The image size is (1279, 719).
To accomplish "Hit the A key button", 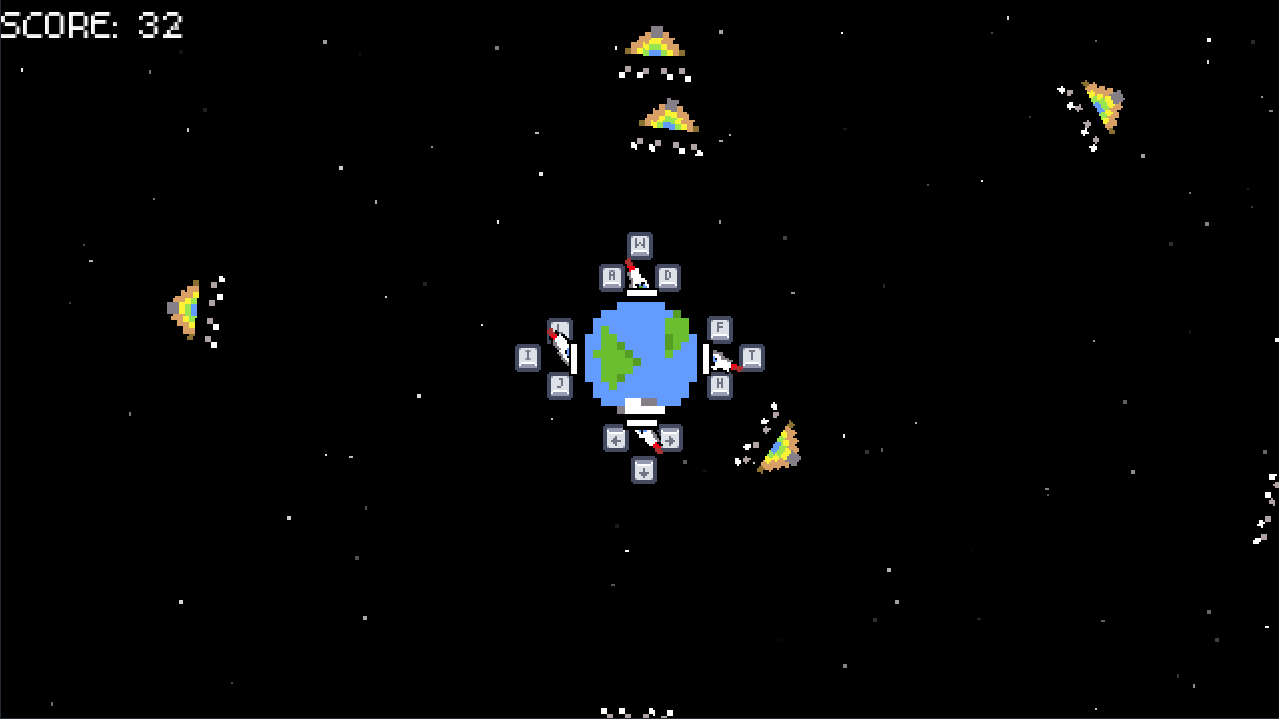I will pyautogui.click(x=612, y=277).
